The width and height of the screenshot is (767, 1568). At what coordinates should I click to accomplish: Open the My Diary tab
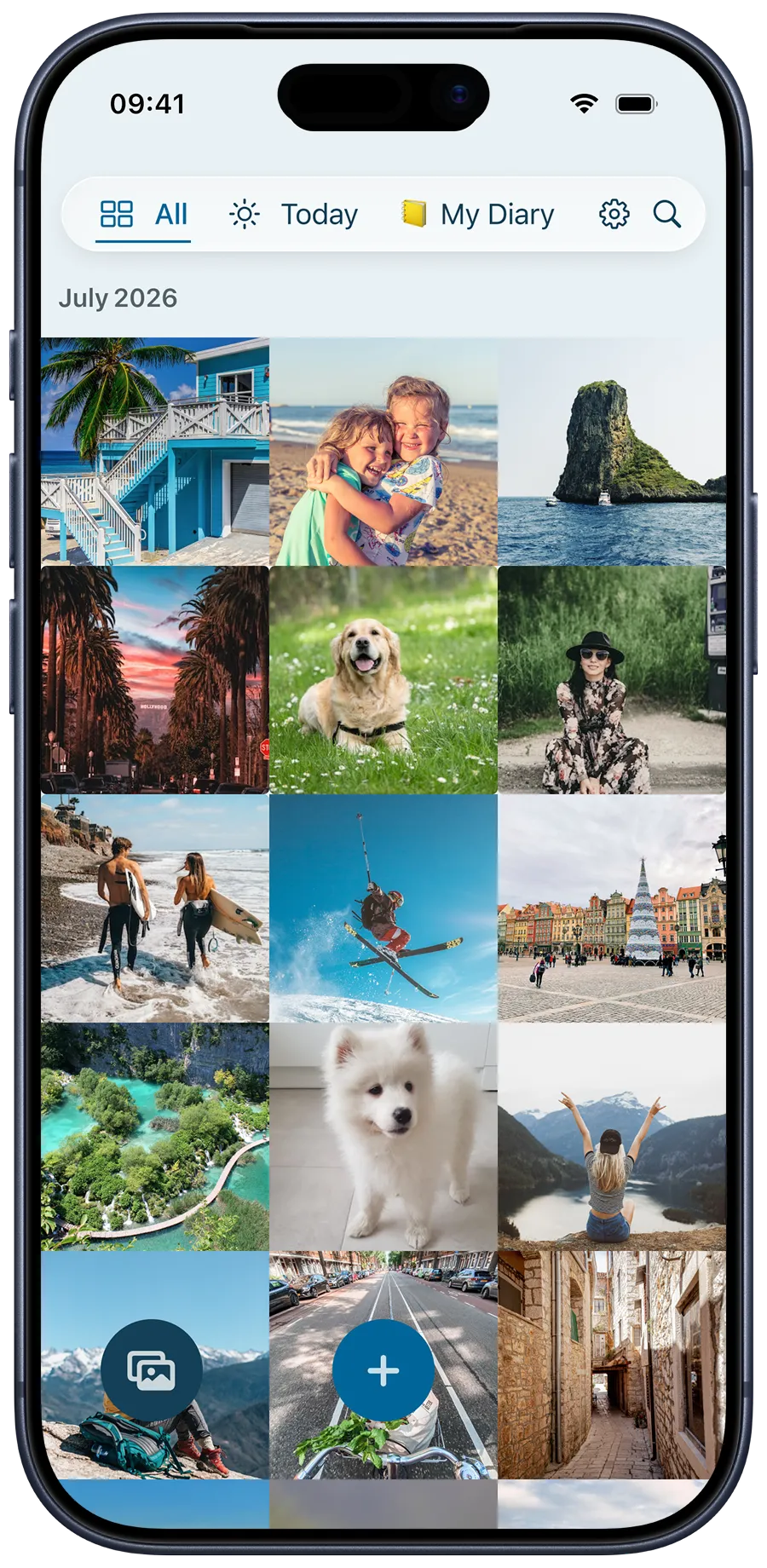478,214
